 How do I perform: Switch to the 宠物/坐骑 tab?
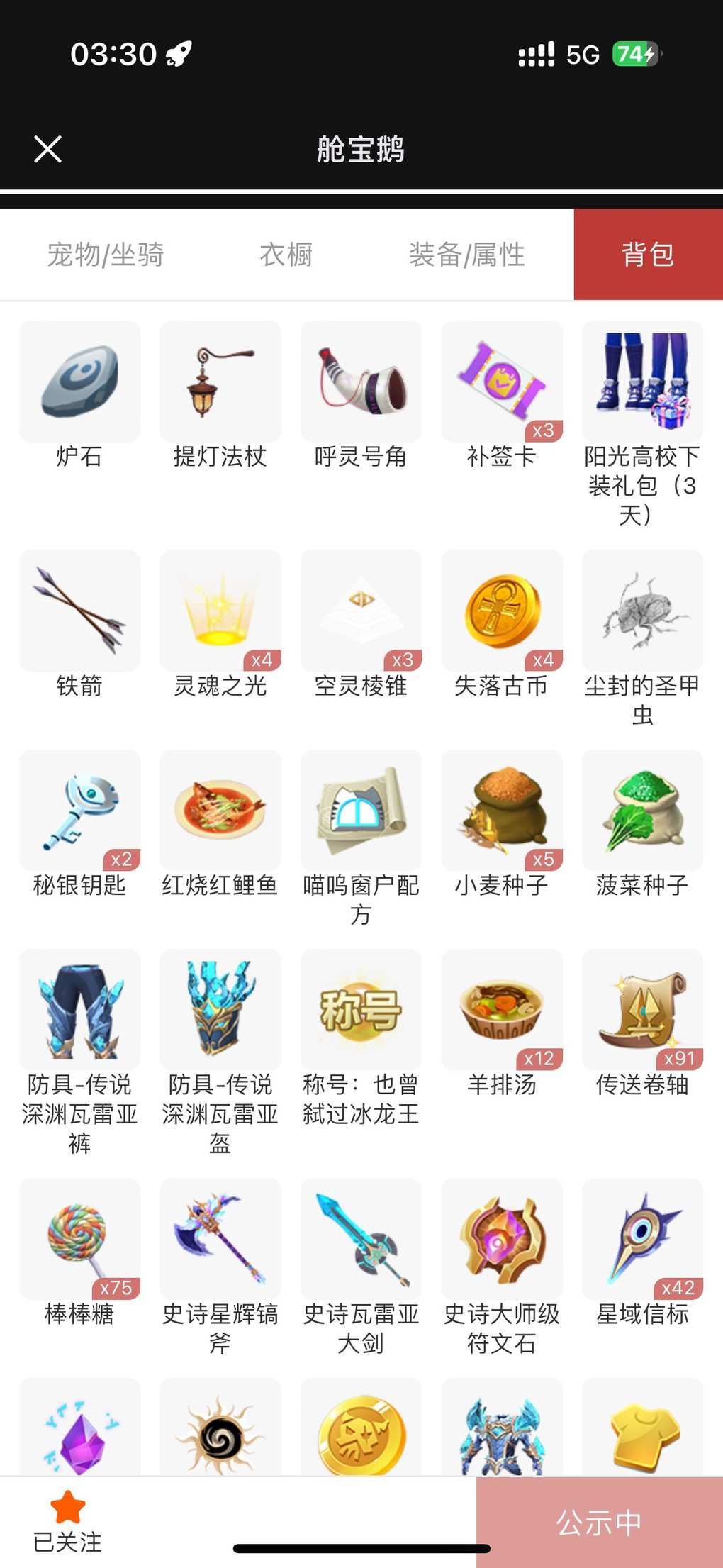(106, 255)
